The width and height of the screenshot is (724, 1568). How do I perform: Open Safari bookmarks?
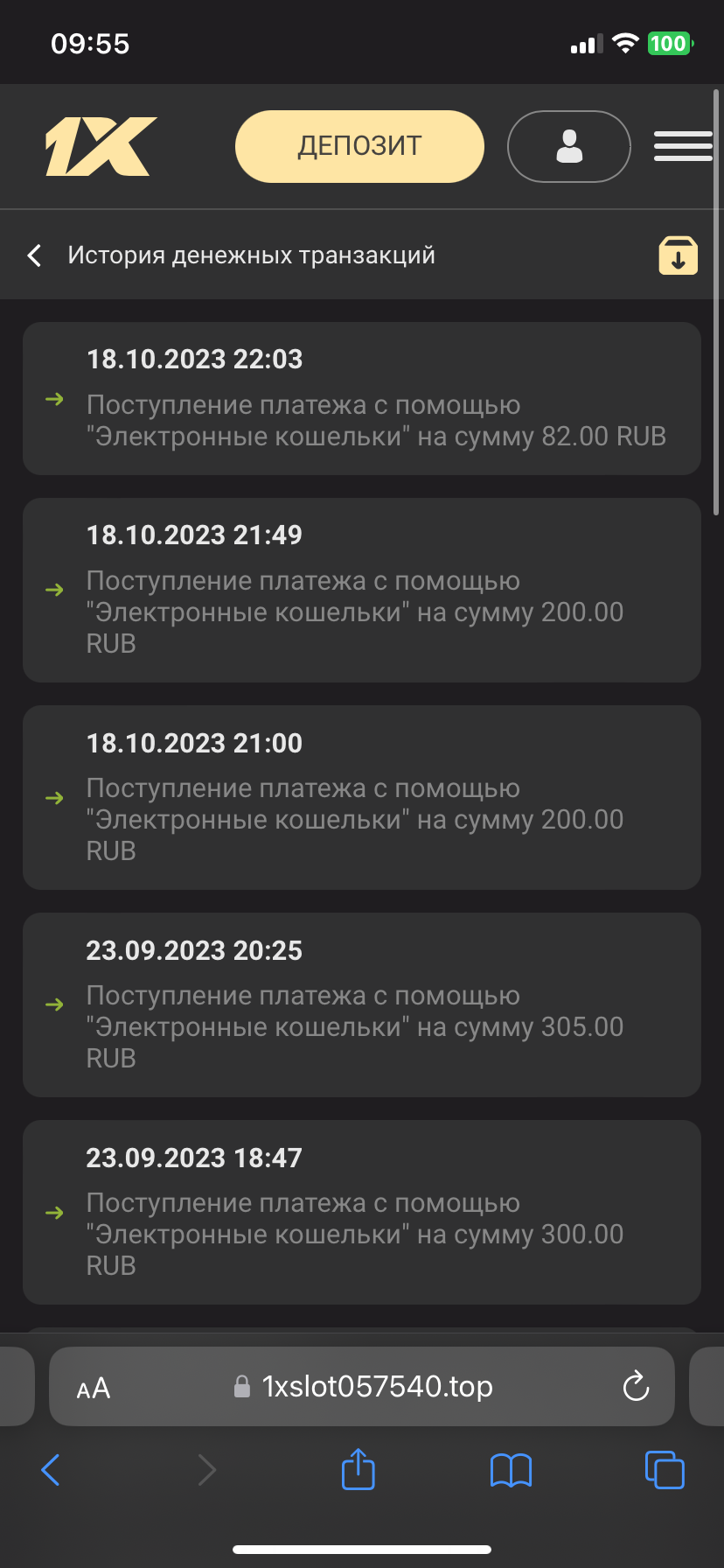pyautogui.click(x=512, y=1469)
